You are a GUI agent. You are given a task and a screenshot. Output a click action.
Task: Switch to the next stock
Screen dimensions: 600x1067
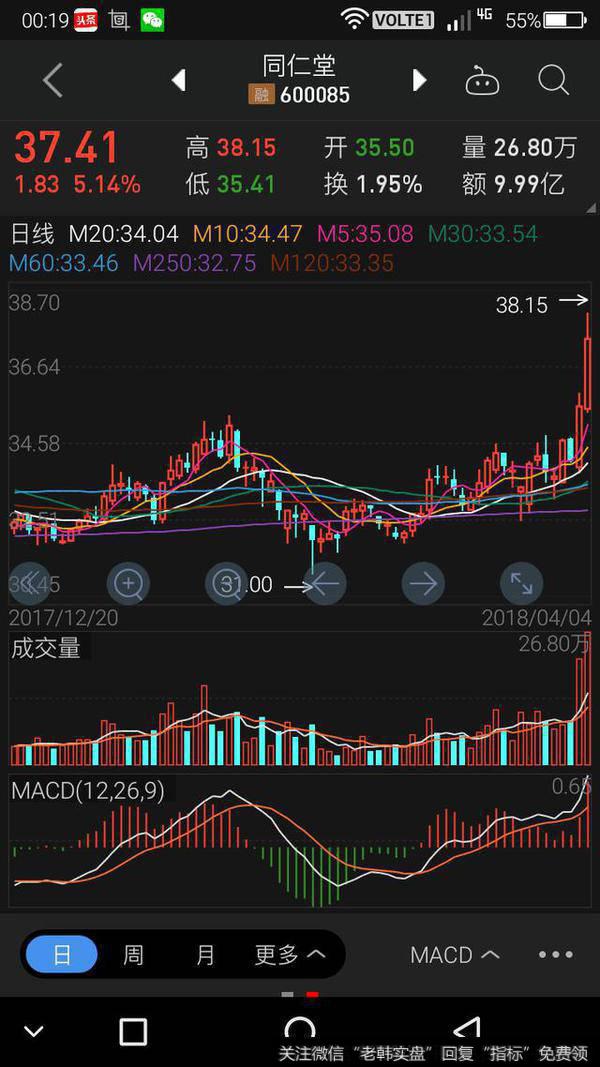coord(420,80)
